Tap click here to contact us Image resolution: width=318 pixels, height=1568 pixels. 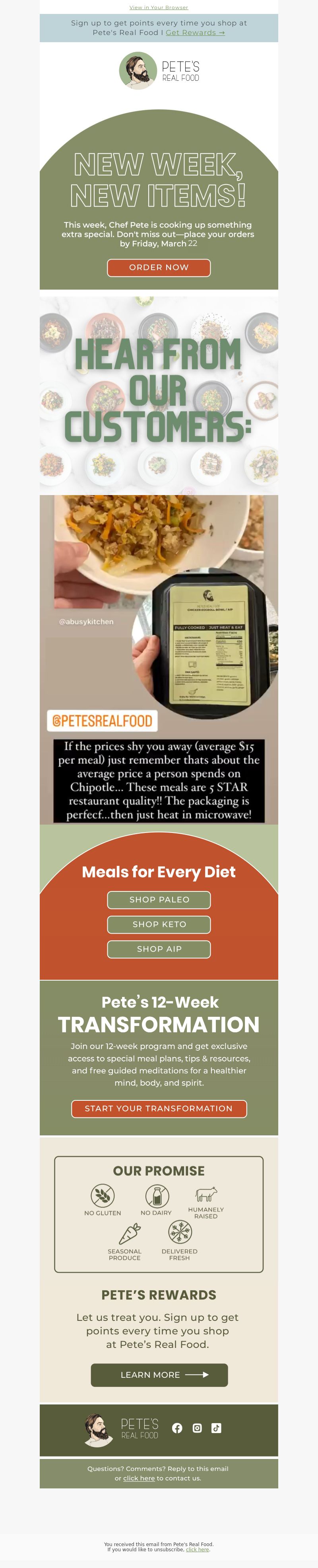[x=139, y=1478]
